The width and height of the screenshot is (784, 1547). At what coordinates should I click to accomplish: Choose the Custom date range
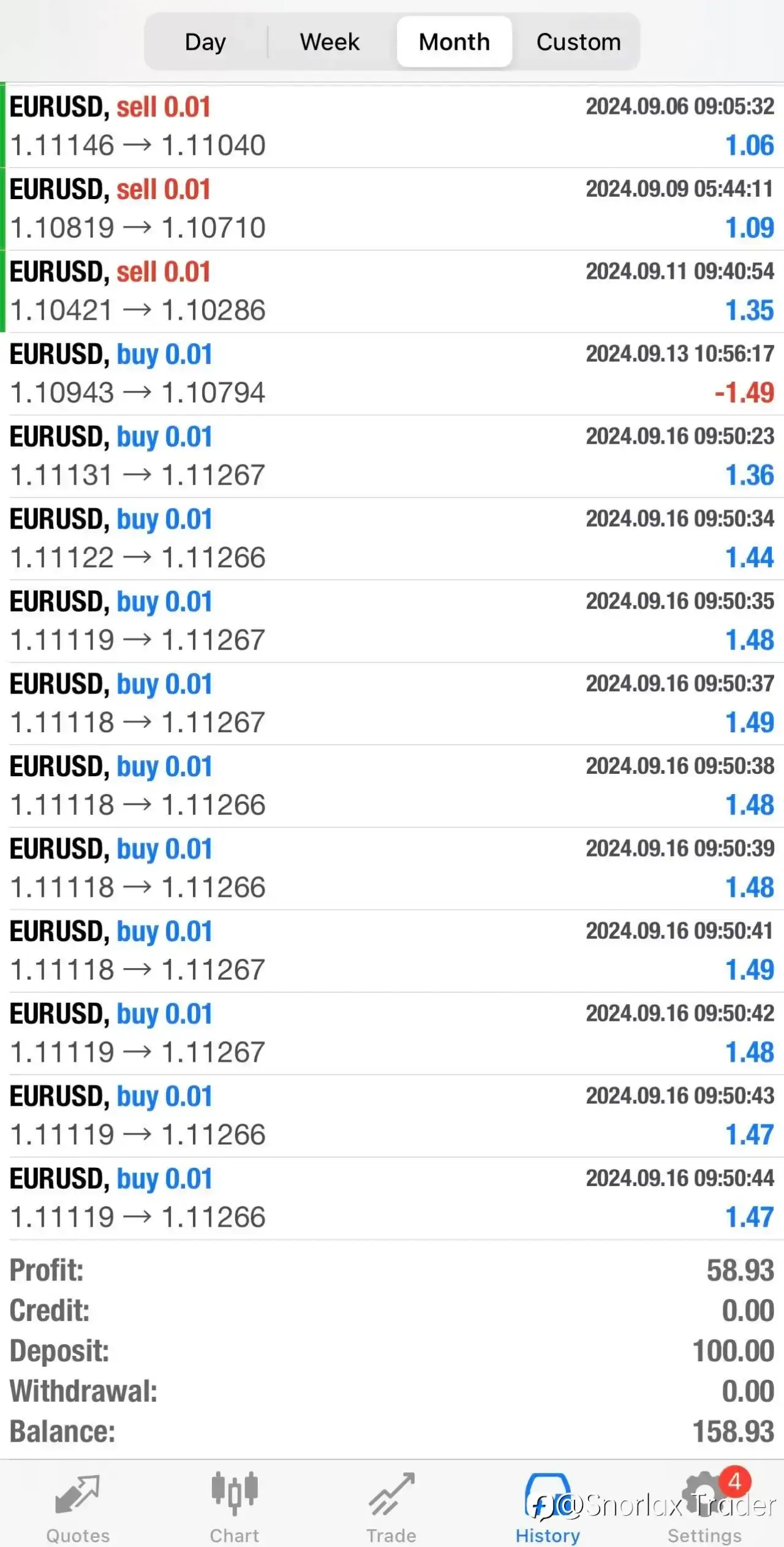pyautogui.click(x=578, y=42)
